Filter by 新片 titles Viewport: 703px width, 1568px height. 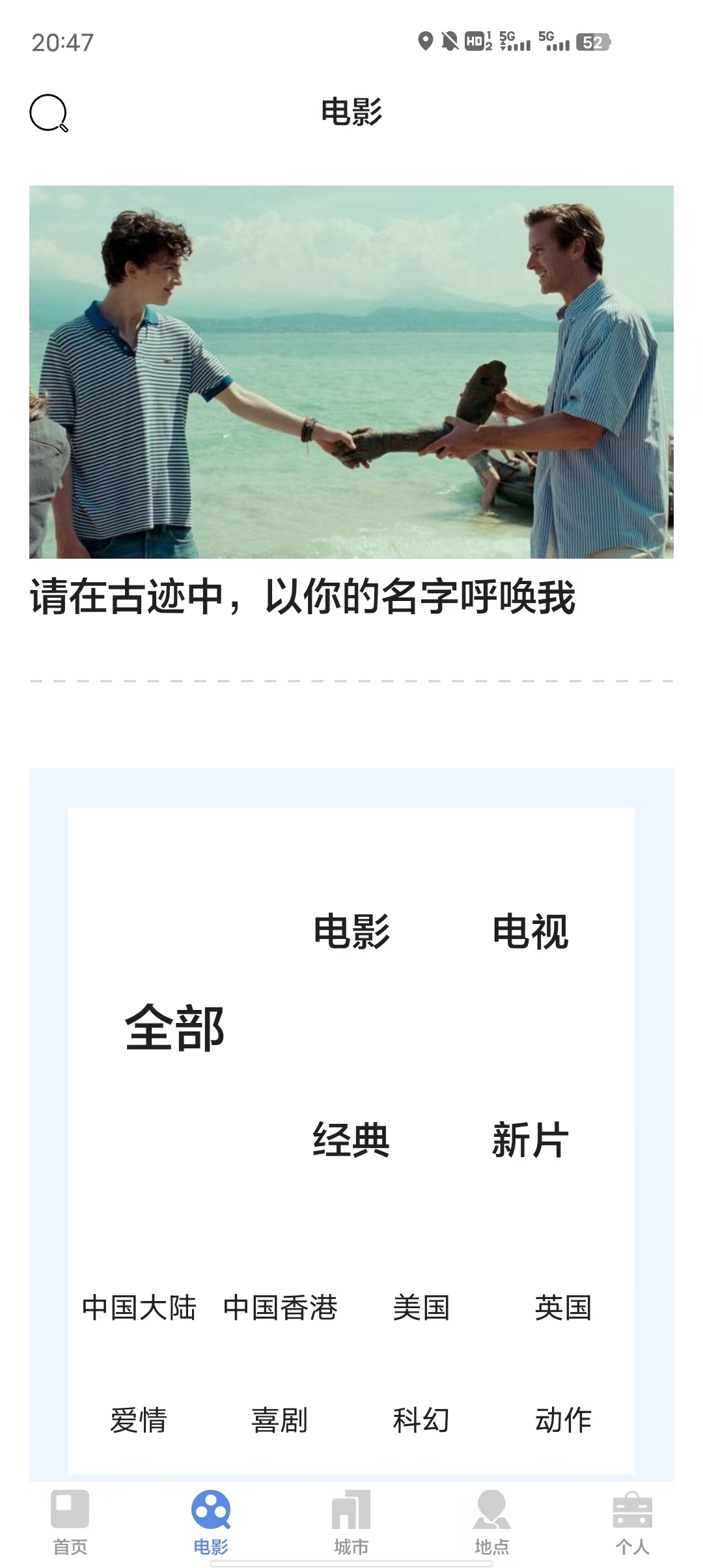tap(531, 1140)
